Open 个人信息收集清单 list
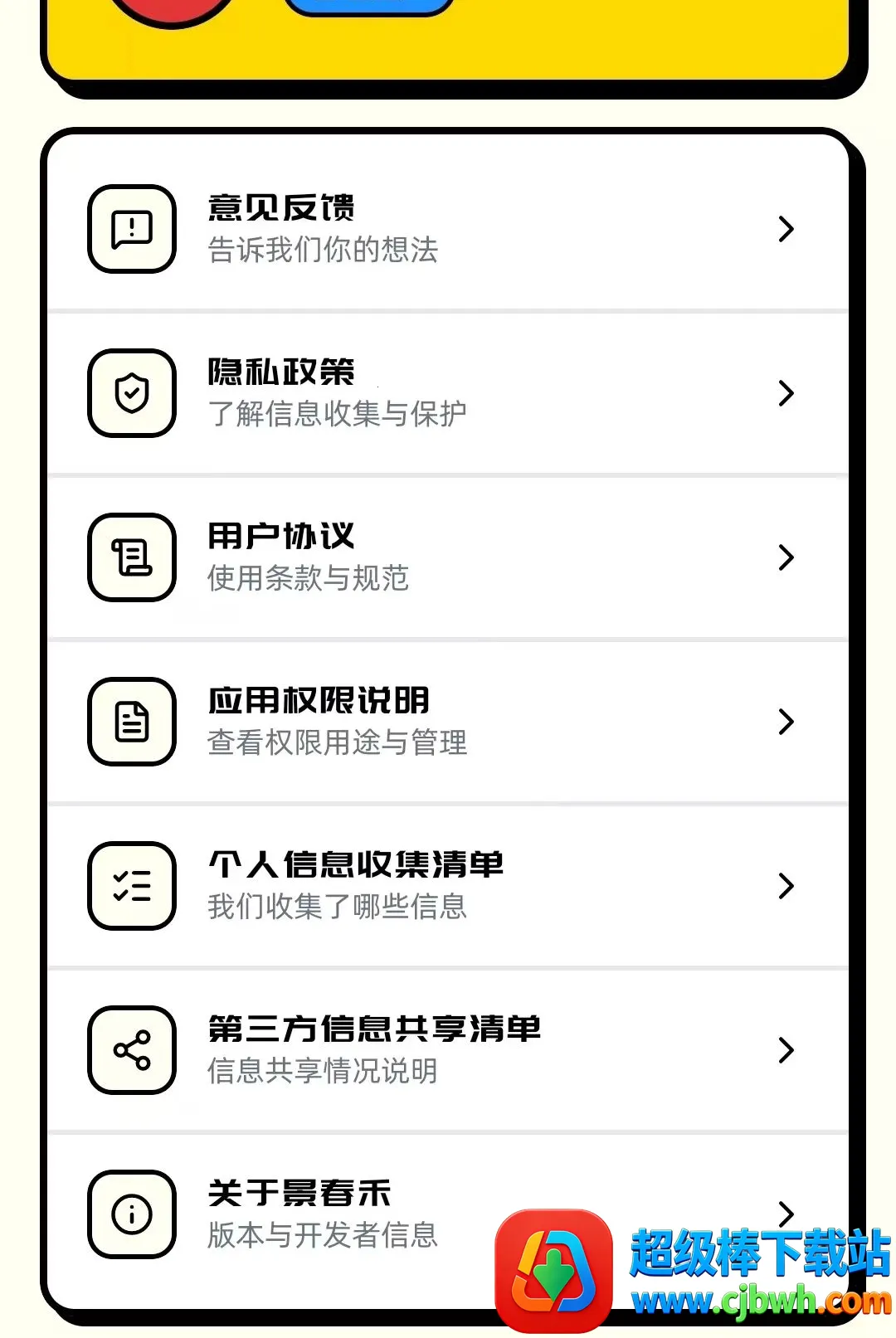This screenshot has width=896, height=1338. click(448, 885)
